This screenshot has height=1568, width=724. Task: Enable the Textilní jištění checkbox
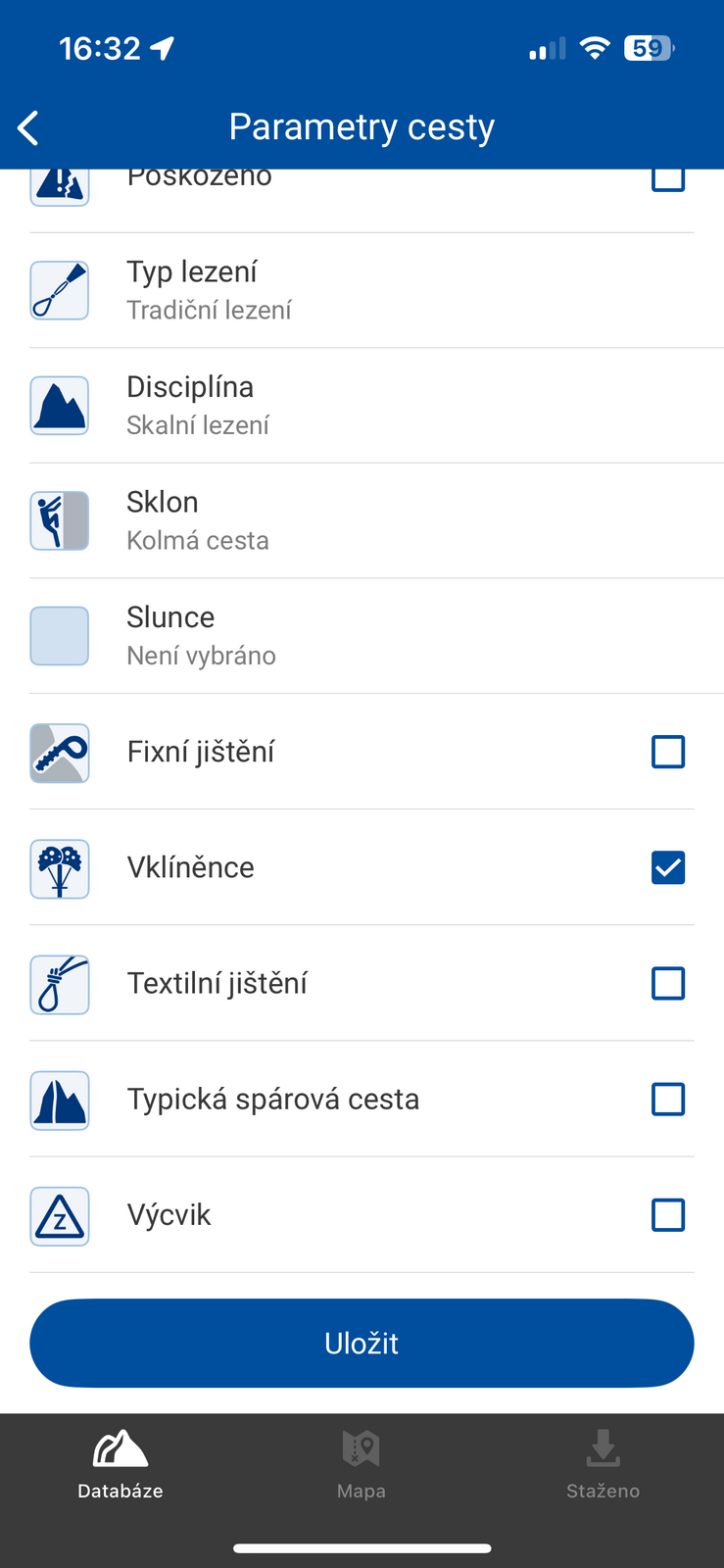668,983
